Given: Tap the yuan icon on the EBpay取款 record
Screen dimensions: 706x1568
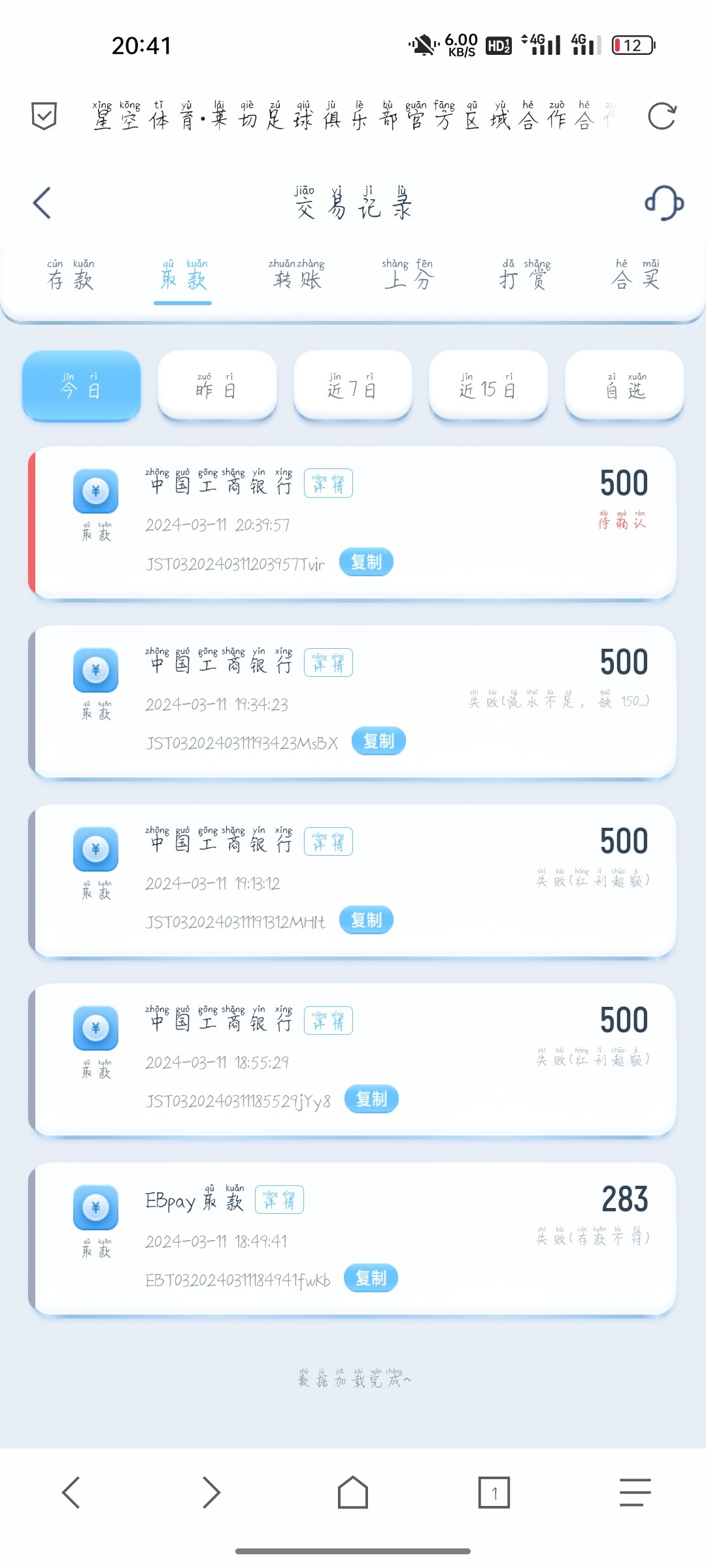Looking at the screenshot, I should click(95, 1207).
